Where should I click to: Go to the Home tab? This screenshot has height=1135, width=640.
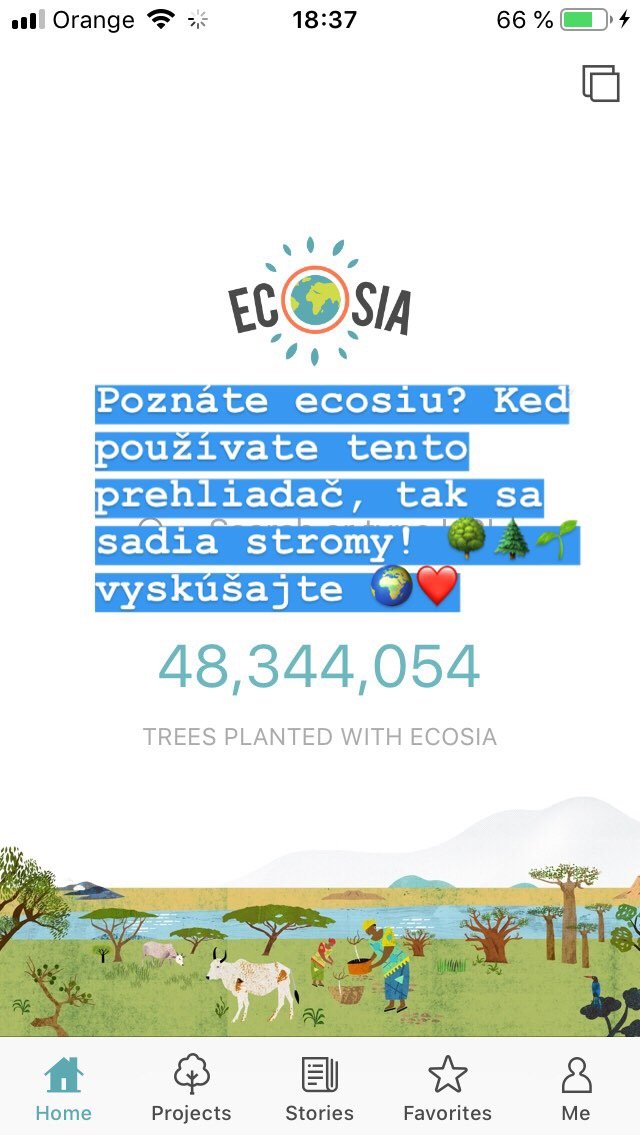pos(63,1087)
